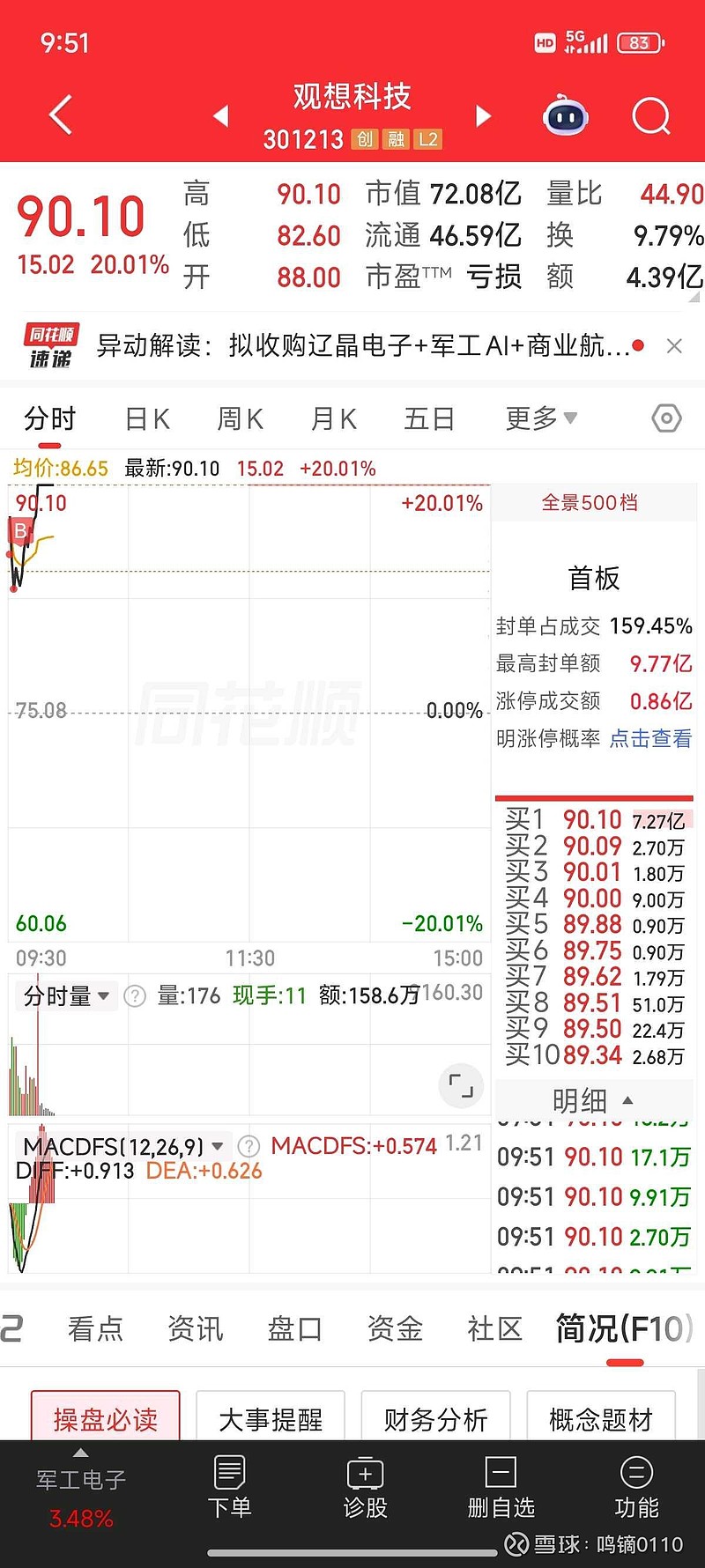The image size is (705, 1568).
Task: Collapse the 明细 transaction detail list
Action: 594,1099
